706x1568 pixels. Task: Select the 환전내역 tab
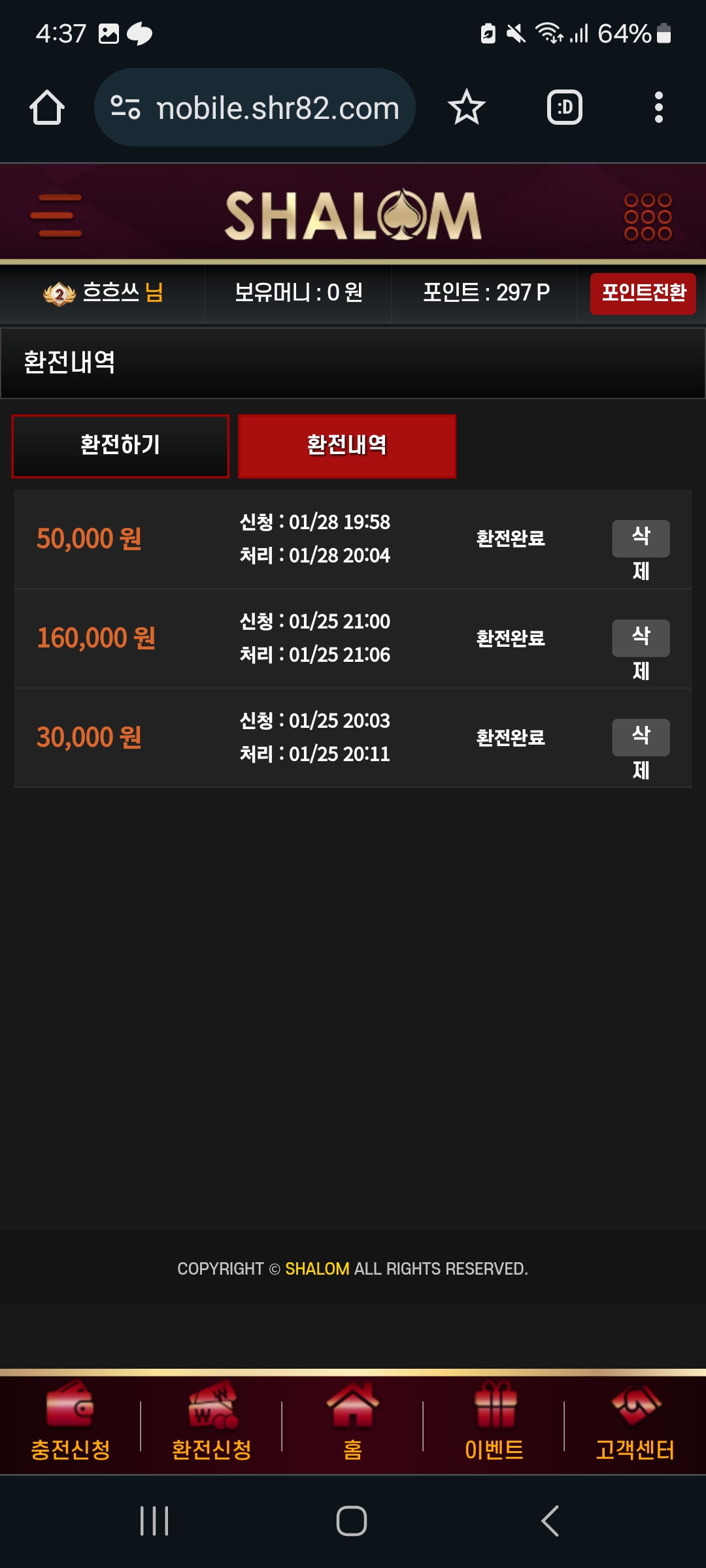[347, 446]
